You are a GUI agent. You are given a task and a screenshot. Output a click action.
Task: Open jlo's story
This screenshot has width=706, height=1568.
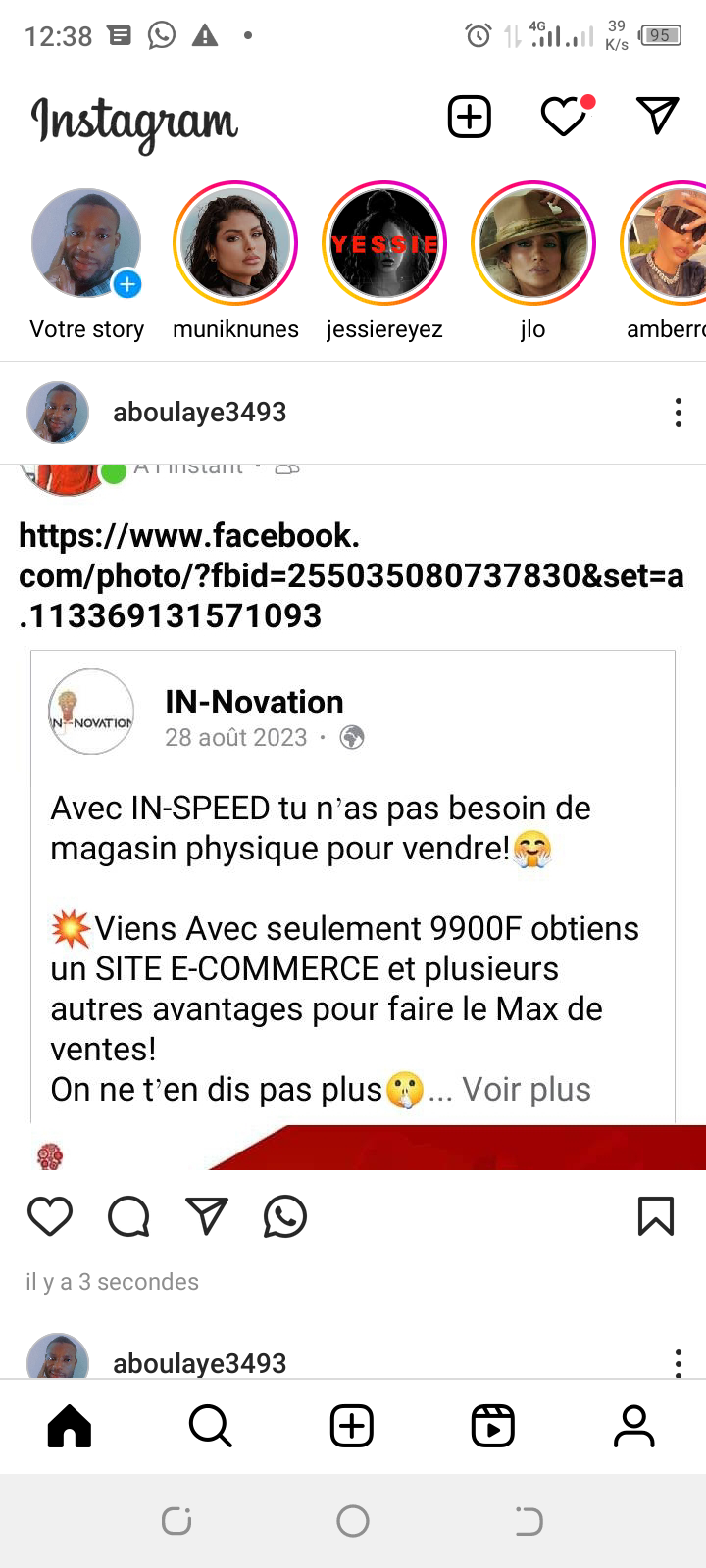point(533,244)
